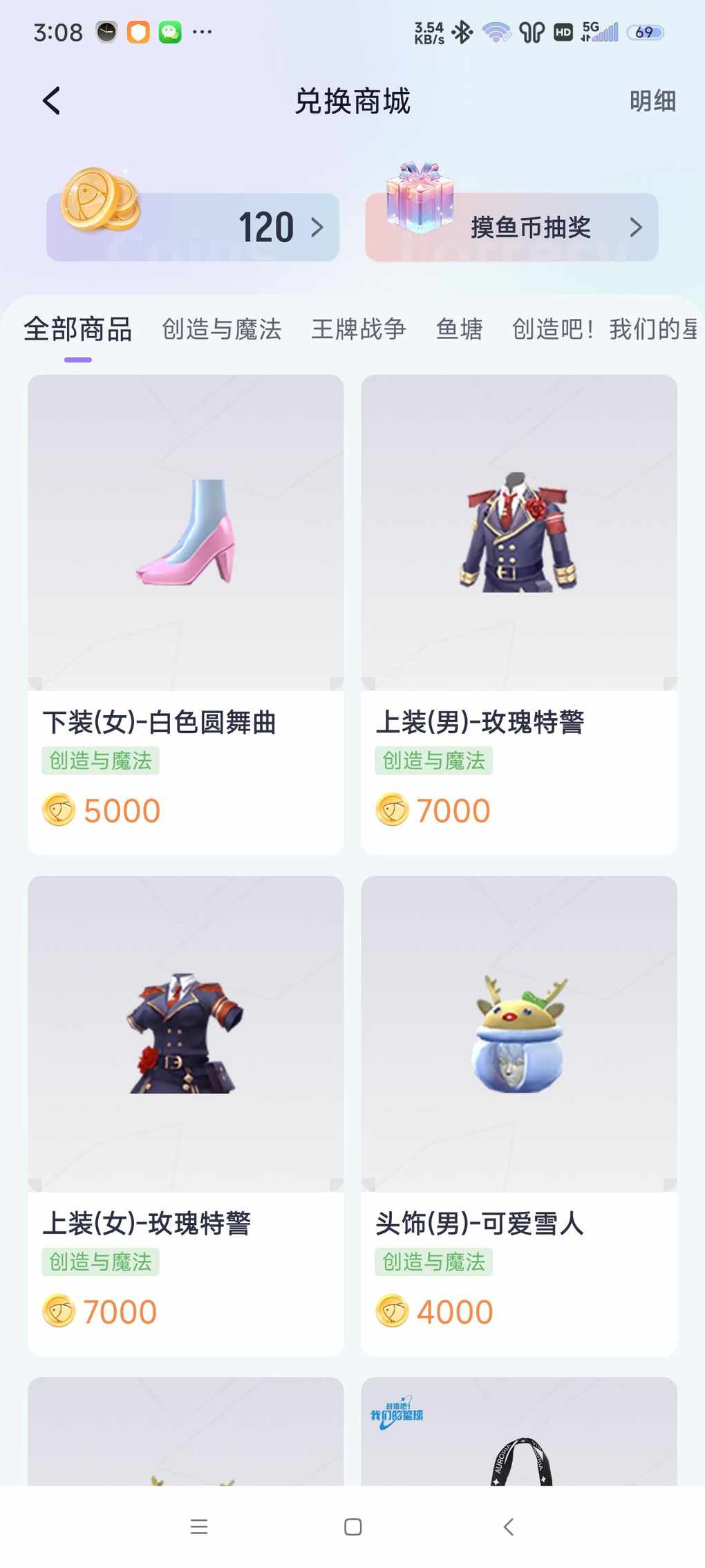Open 明细 transaction details

(652, 101)
